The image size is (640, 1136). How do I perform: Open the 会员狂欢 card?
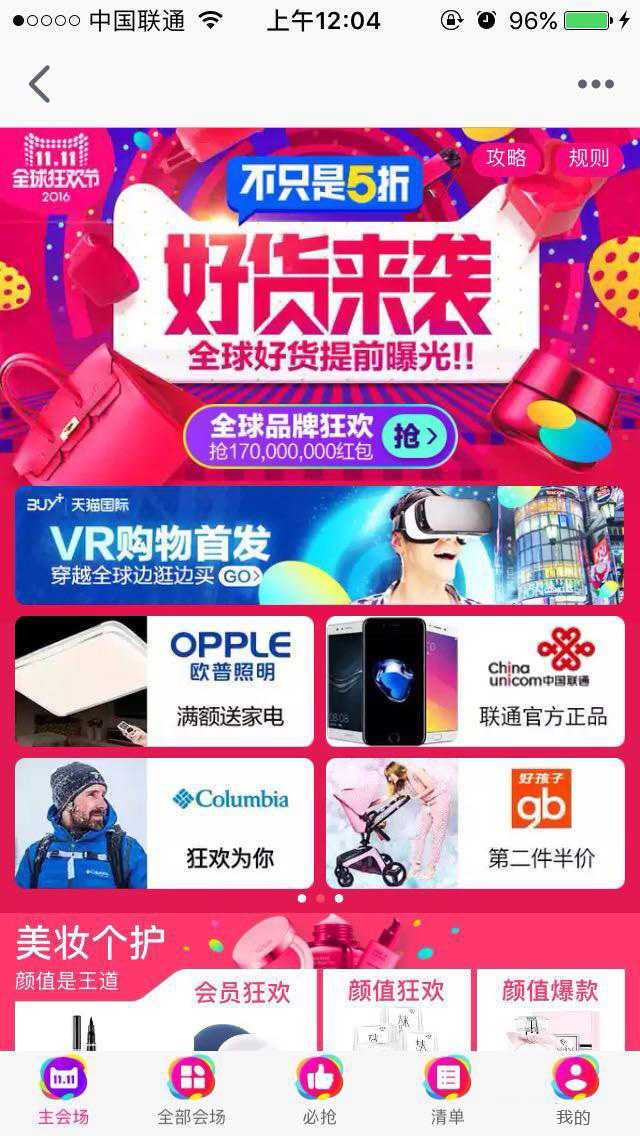[241, 1010]
